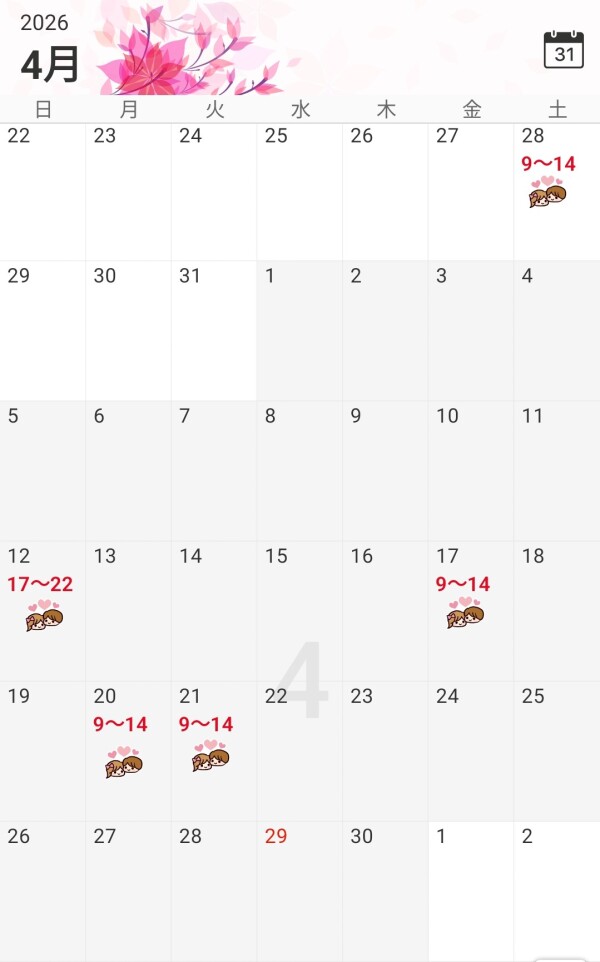Pick Friday April 10

[471, 470]
